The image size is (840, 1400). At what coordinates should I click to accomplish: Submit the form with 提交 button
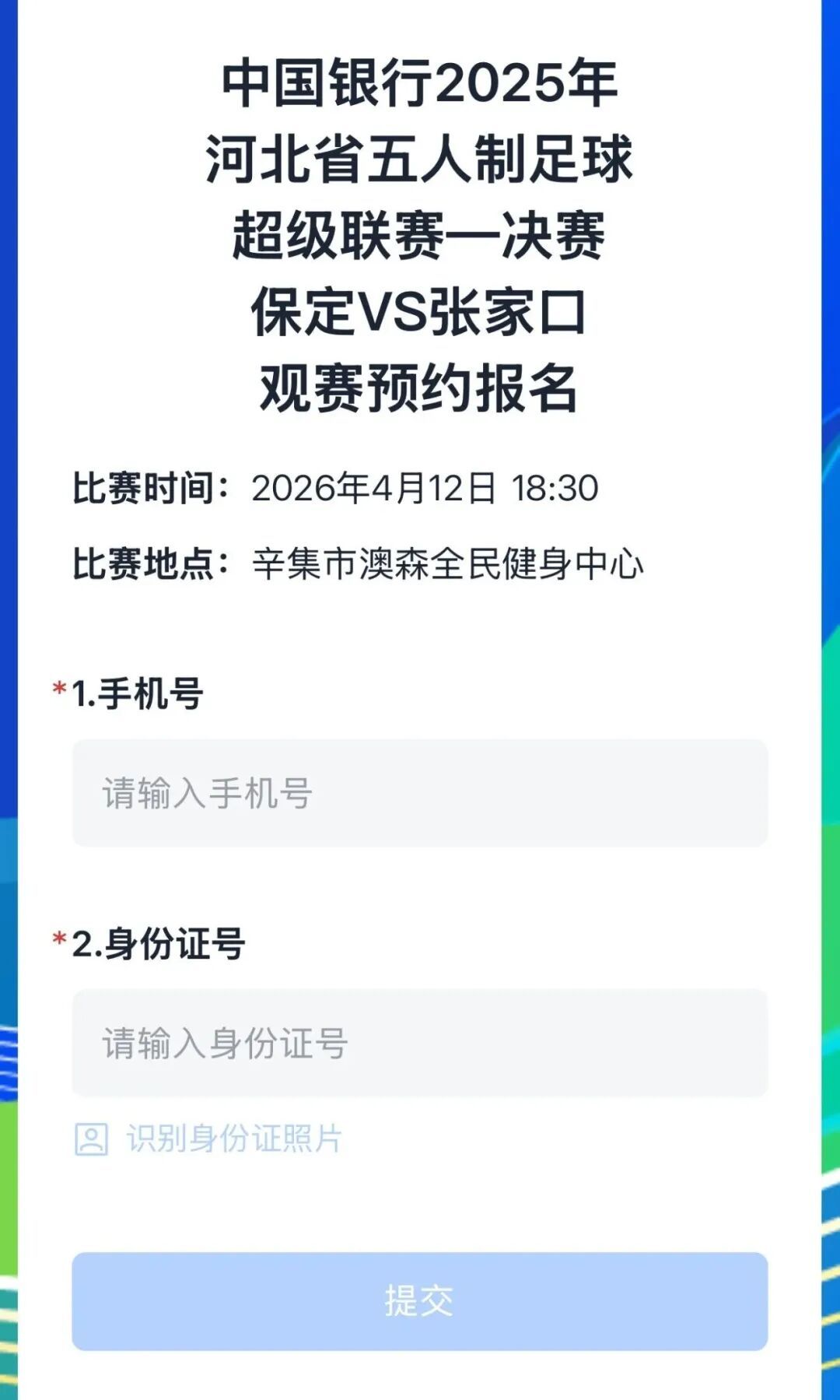(x=420, y=1301)
